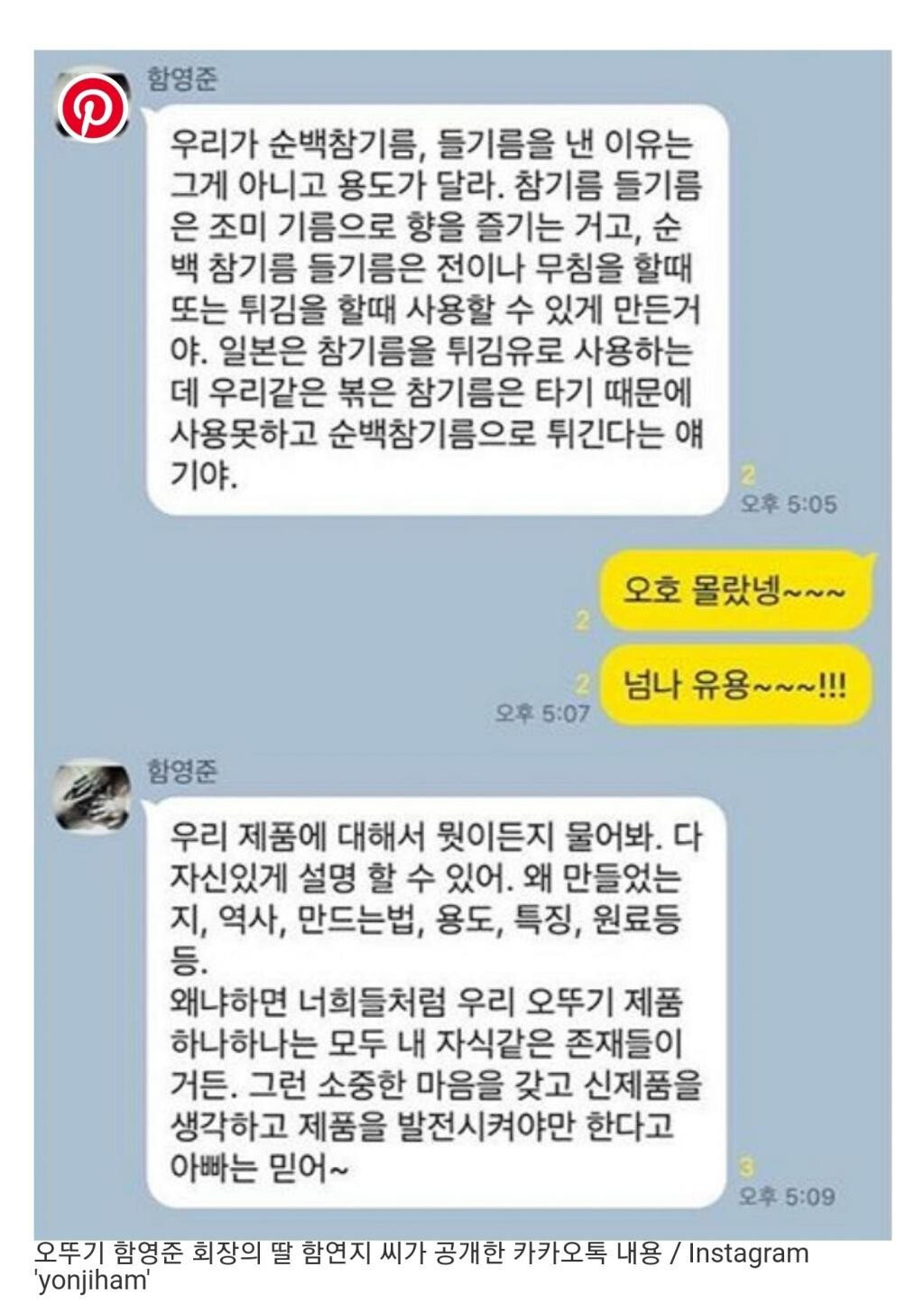924x1313 pixels.
Task: Click the 오후 5:07 timestamp label
Action: pos(545,711)
